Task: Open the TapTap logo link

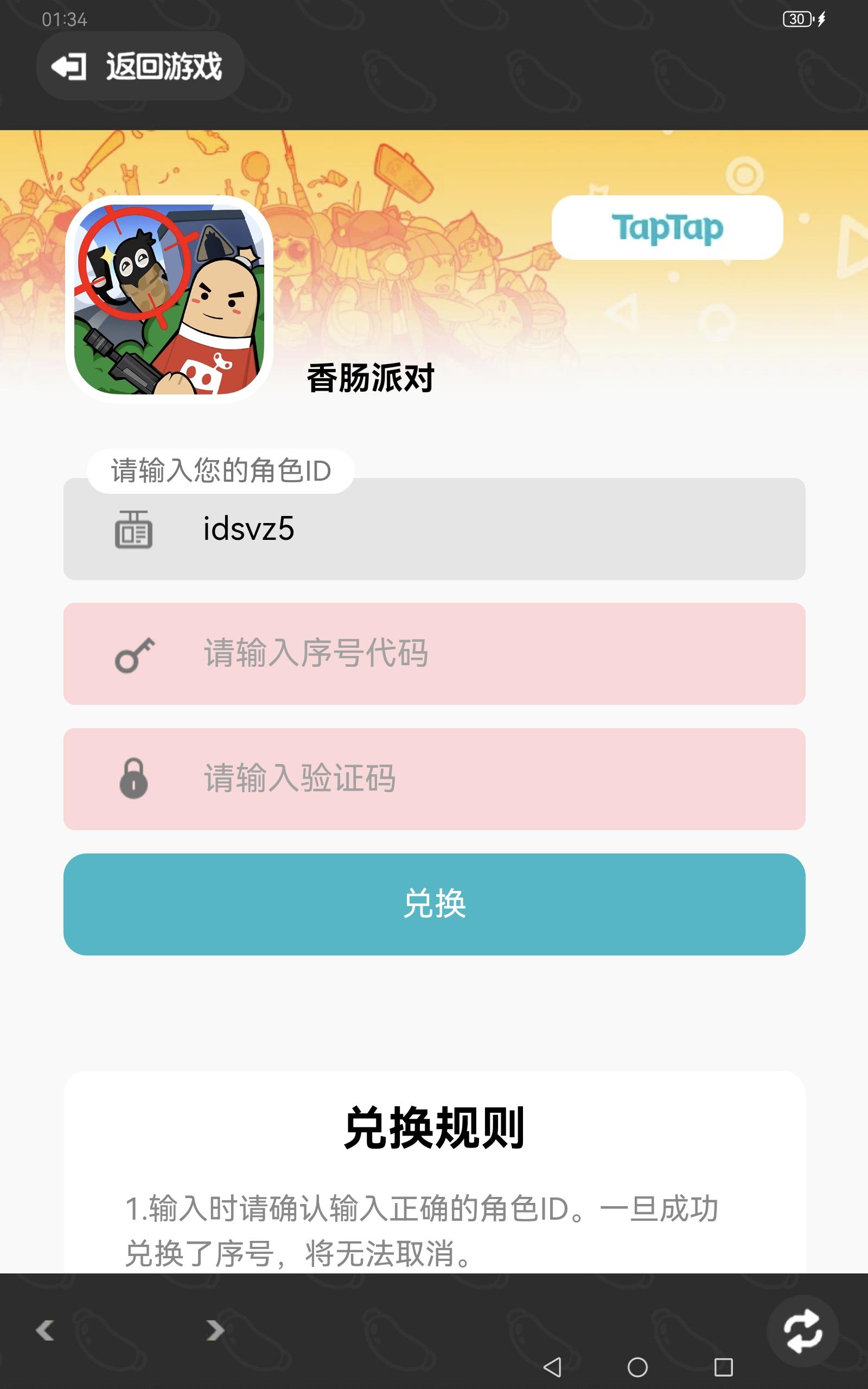Action: pyautogui.click(x=668, y=228)
